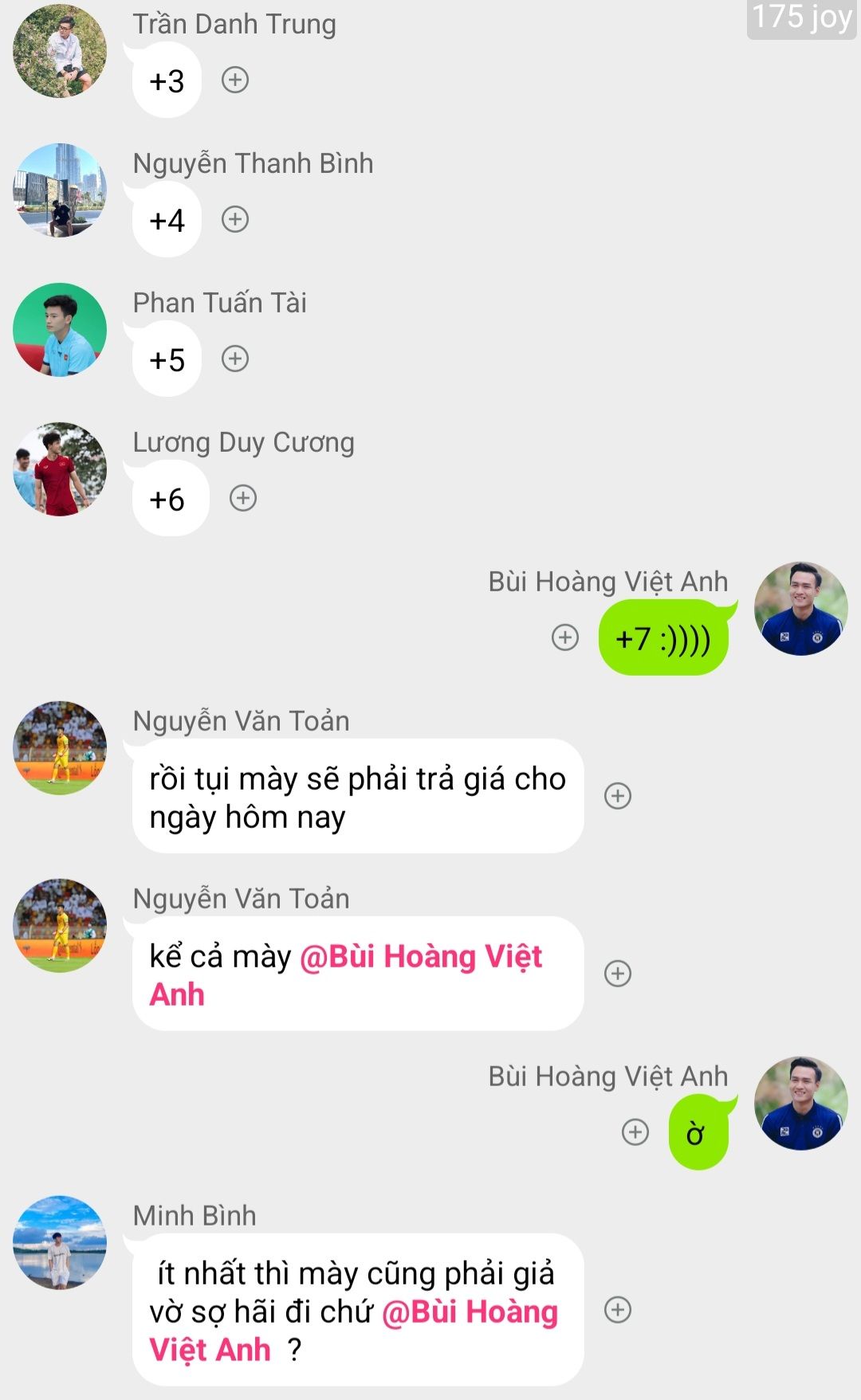Add reaction to Trần Danh Trung's +3 message
The width and height of the screenshot is (861, 1400).
[235, 80]
